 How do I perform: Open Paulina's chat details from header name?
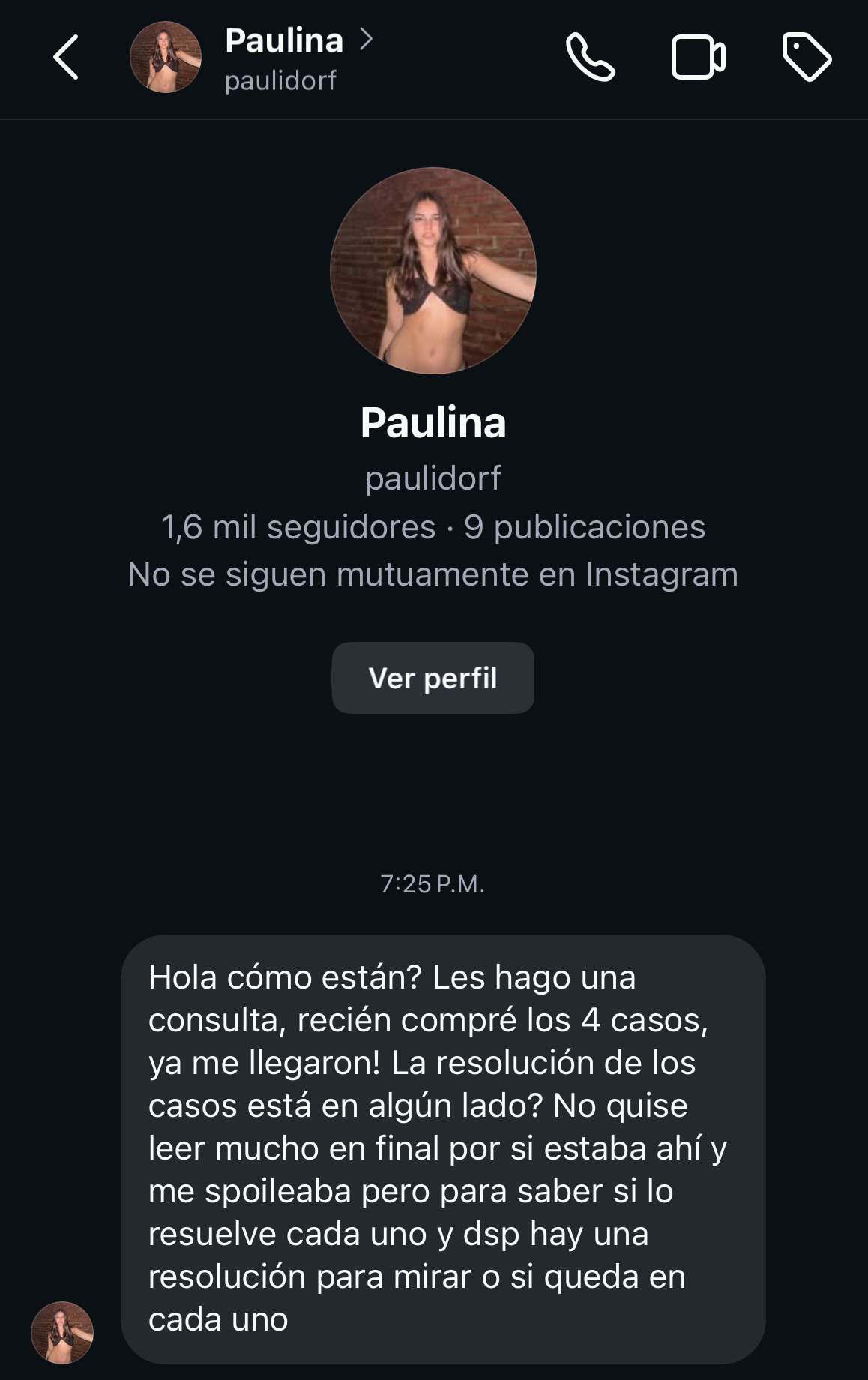[x=285, y=42]
